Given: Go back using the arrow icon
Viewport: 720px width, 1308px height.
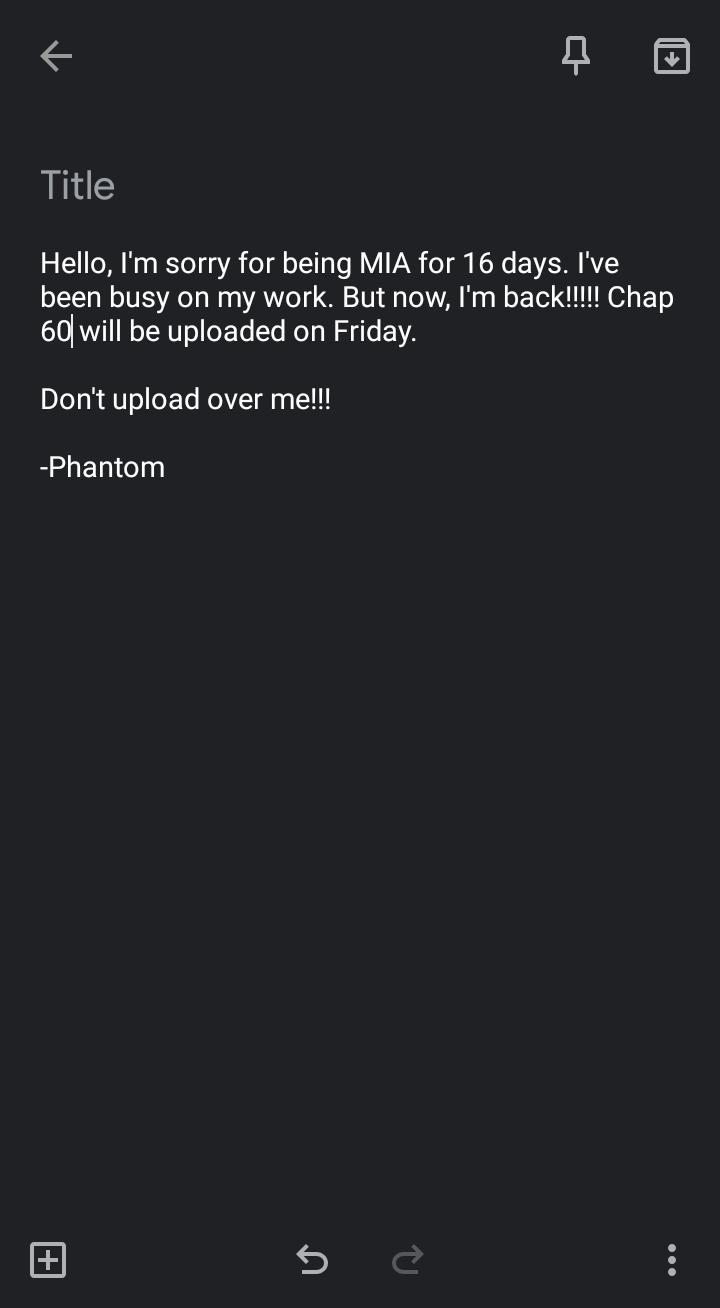Looking at the screenshot, I should pos(56,56).
